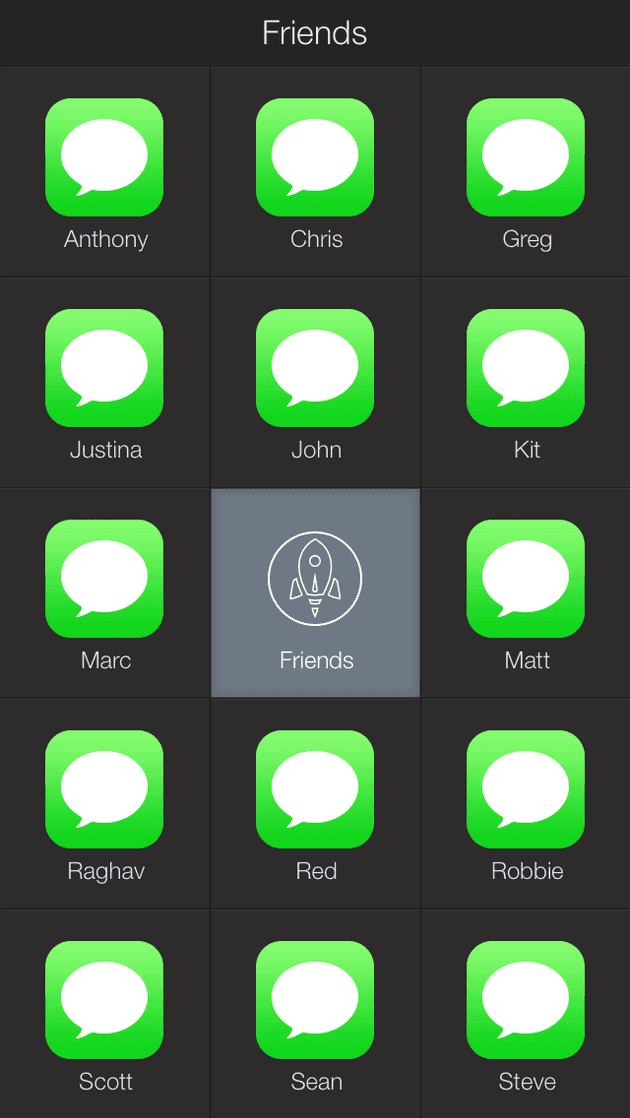Message Chris from the grid
630x1118 pixels.
(315, 157)
